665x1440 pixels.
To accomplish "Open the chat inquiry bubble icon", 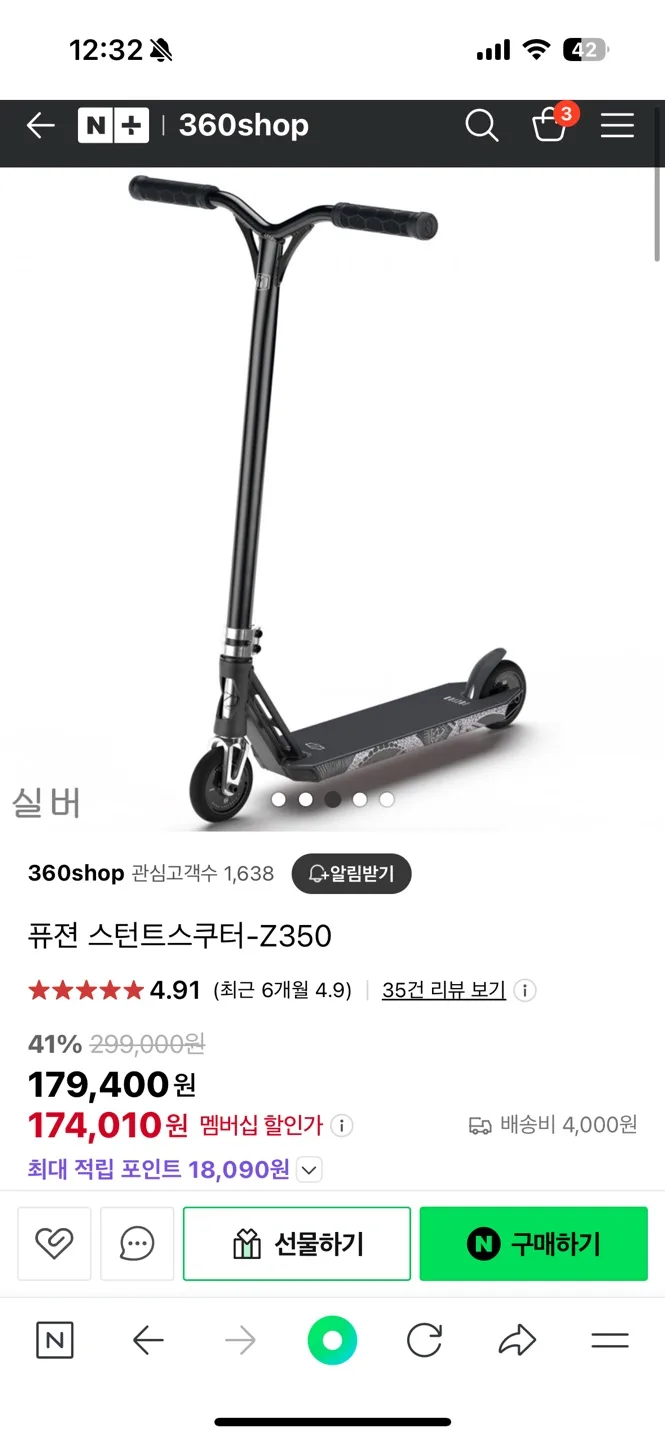I will pyautogui.click(x=137, y=1243).
